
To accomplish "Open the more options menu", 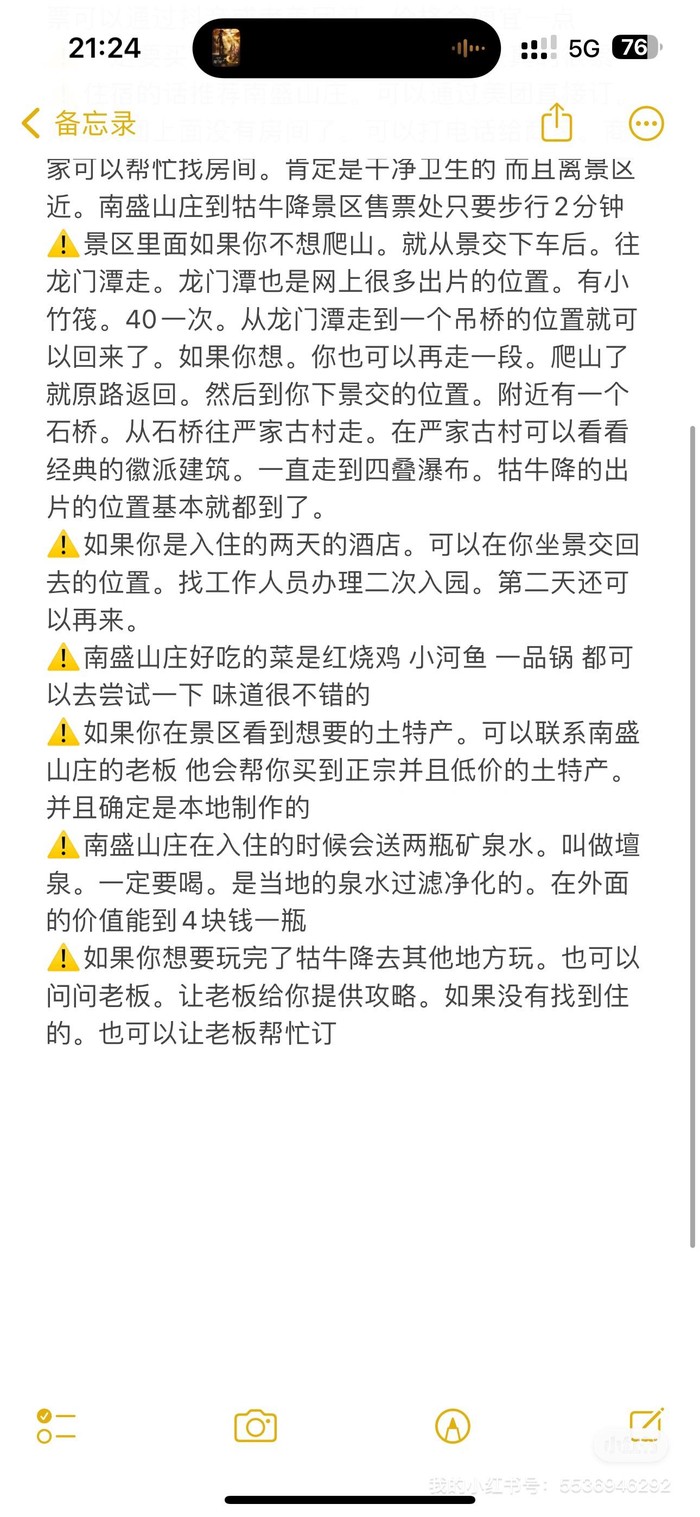I will [x=646, y=124].
